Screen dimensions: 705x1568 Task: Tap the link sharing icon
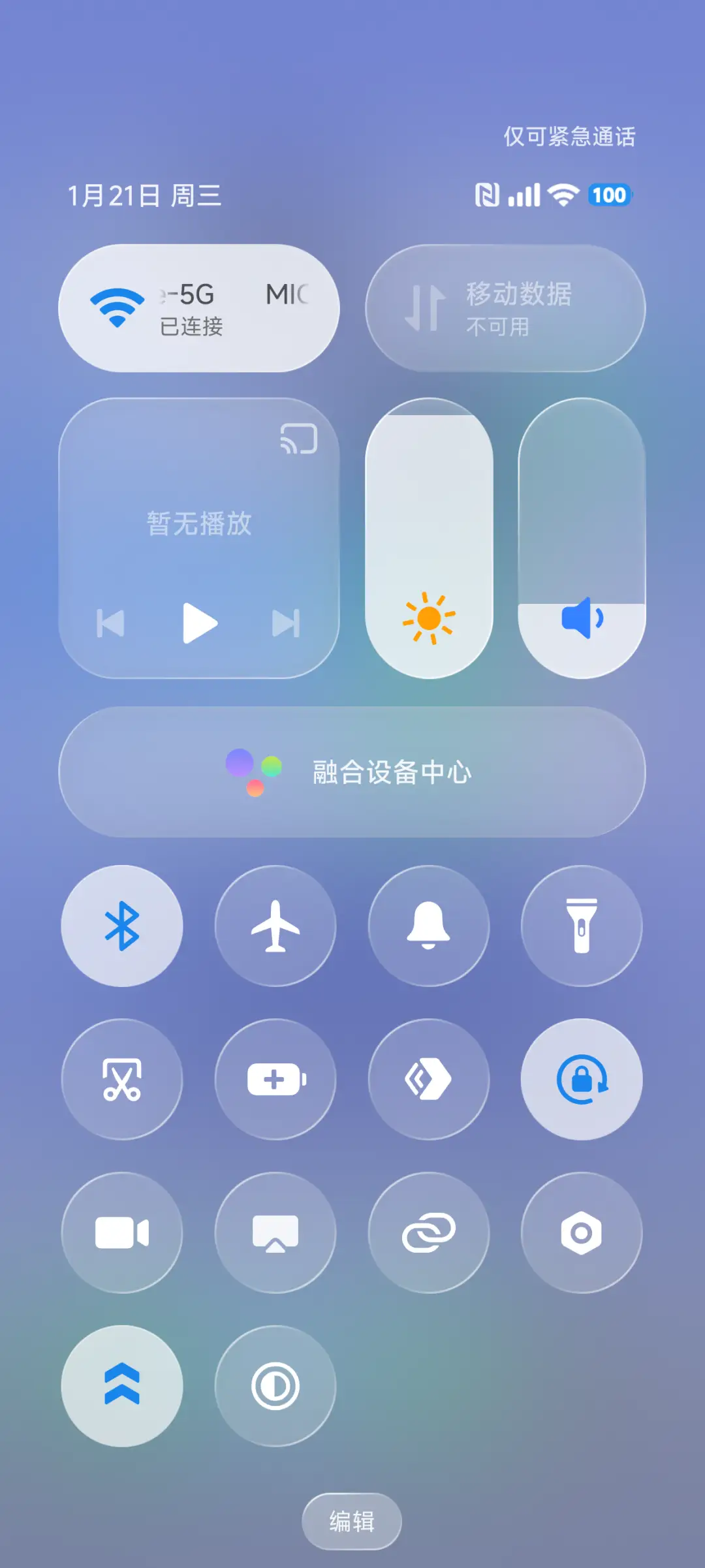click(428, 1232)
